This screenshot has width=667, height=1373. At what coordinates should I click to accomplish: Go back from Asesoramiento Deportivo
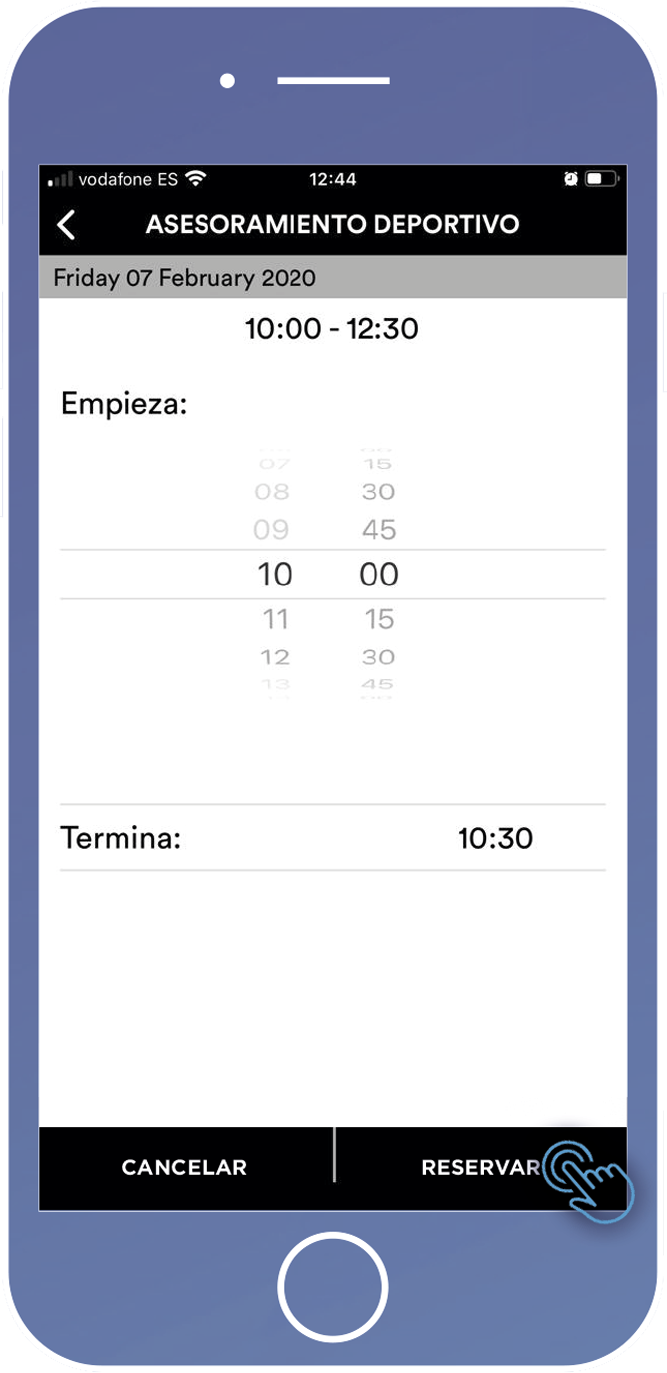point(66,225)
